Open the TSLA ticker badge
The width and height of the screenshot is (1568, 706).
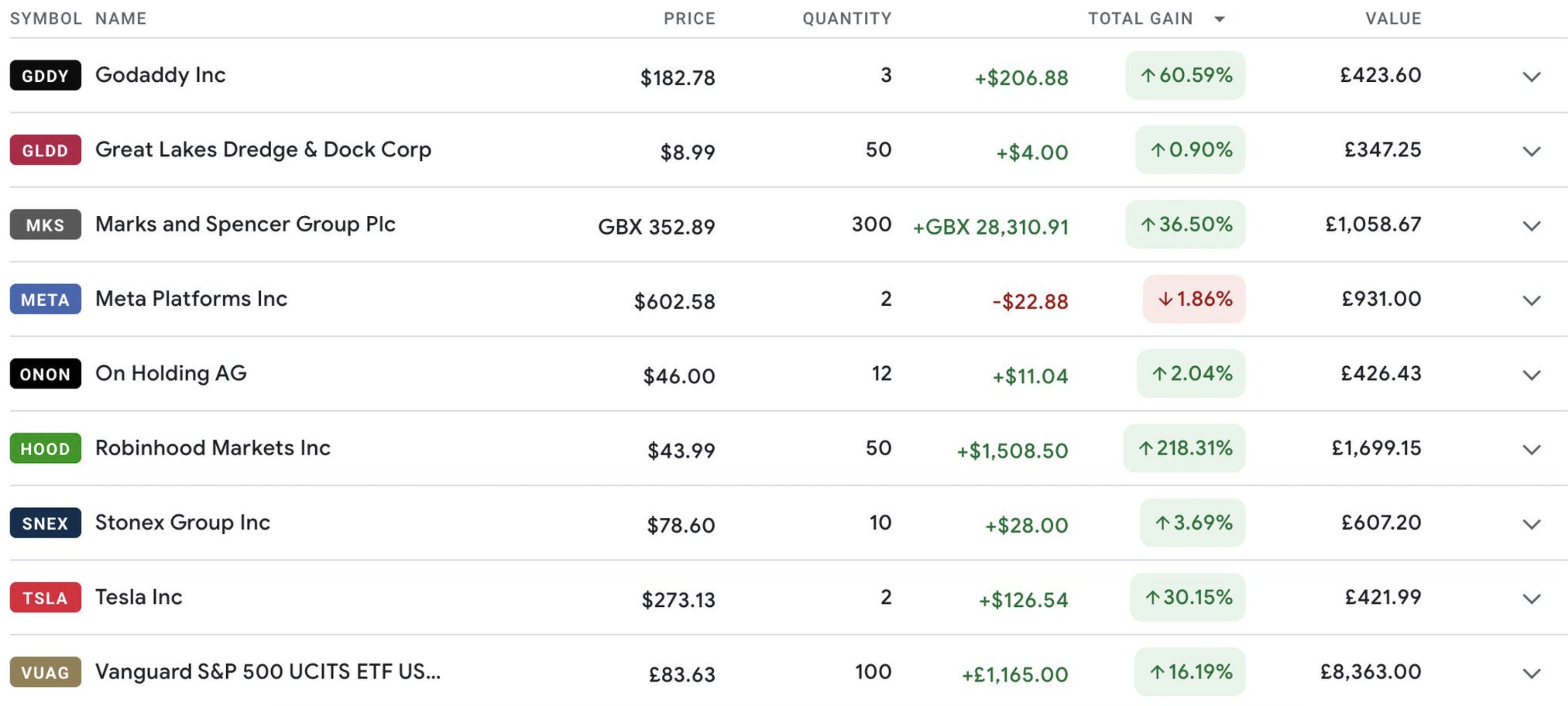(45, 598)
